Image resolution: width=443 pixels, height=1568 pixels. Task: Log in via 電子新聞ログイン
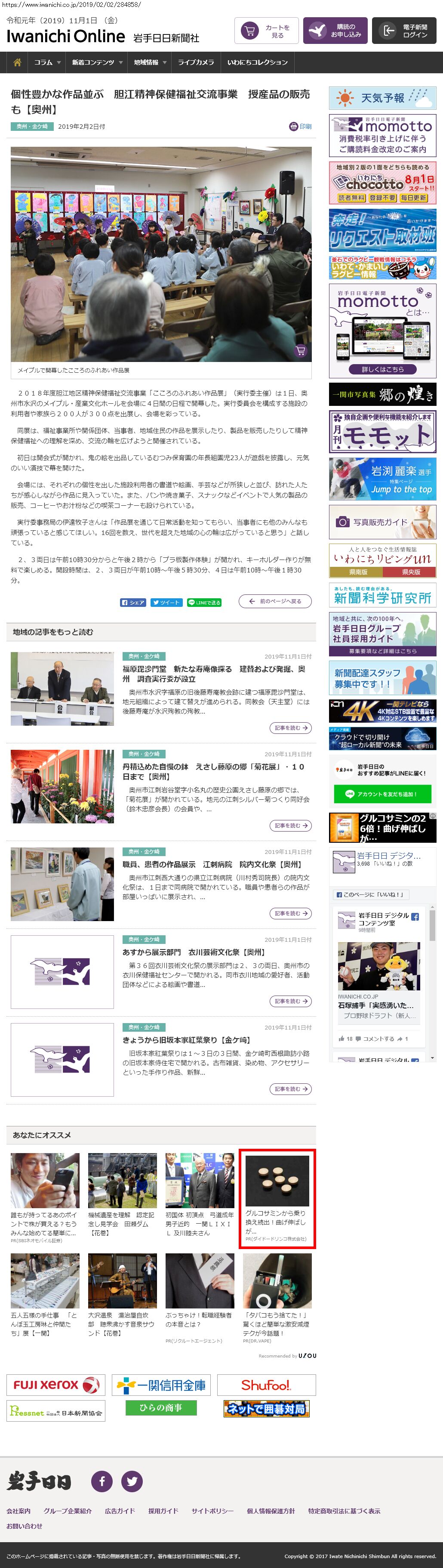(404, 31)
